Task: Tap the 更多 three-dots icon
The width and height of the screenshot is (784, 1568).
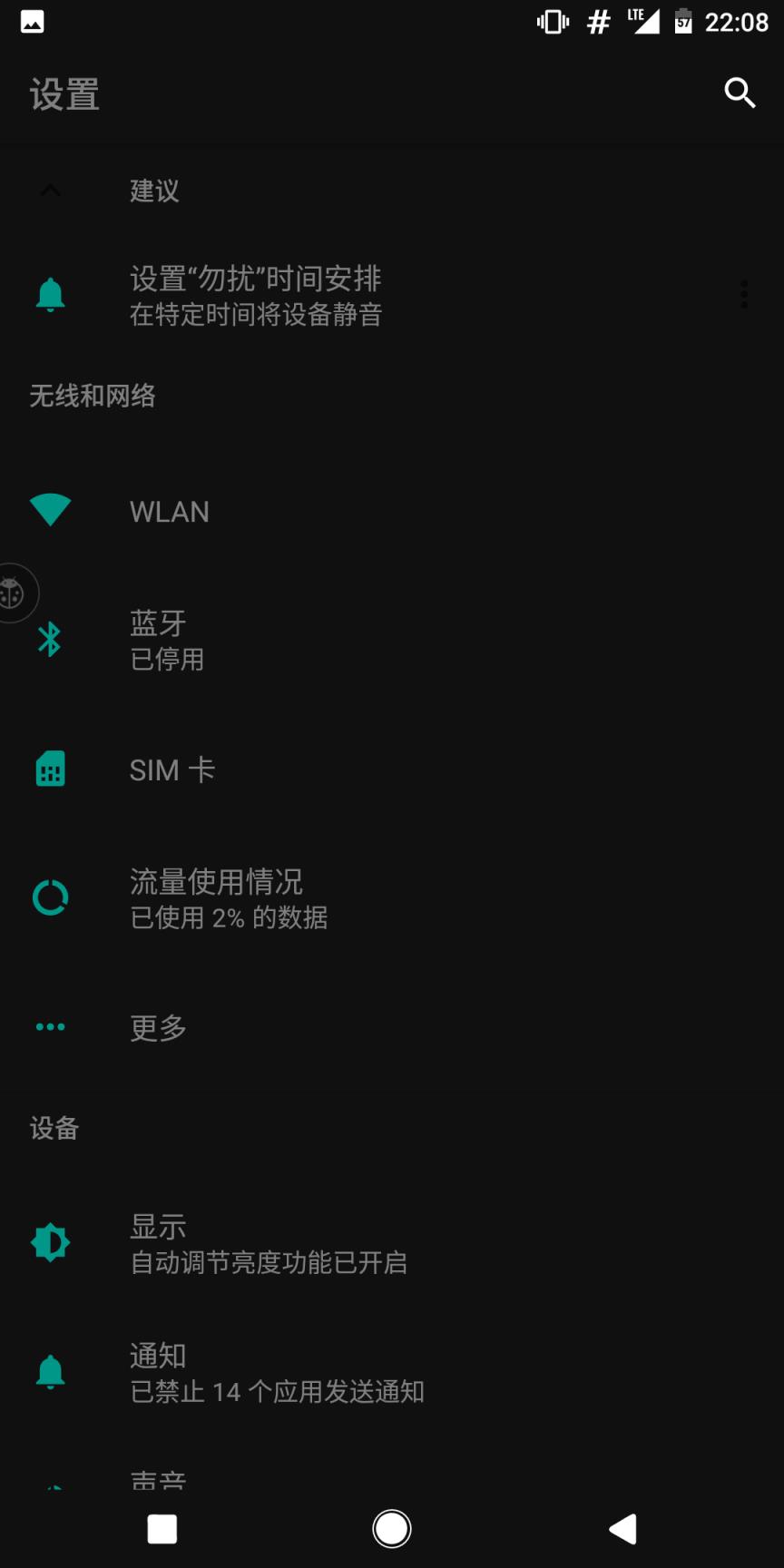Action: [50, 1026]
